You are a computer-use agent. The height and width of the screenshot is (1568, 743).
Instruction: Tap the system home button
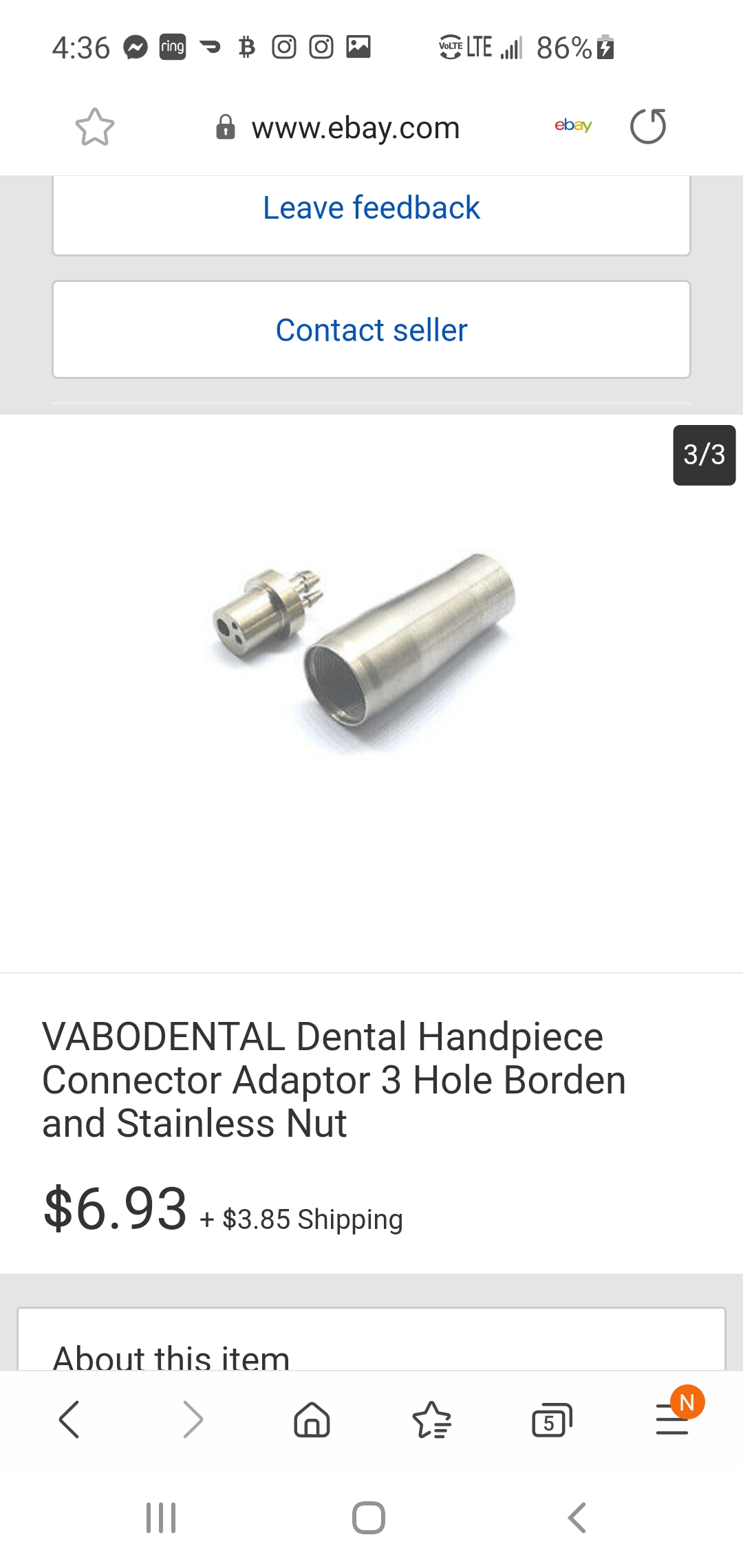tap(369, 1518)
